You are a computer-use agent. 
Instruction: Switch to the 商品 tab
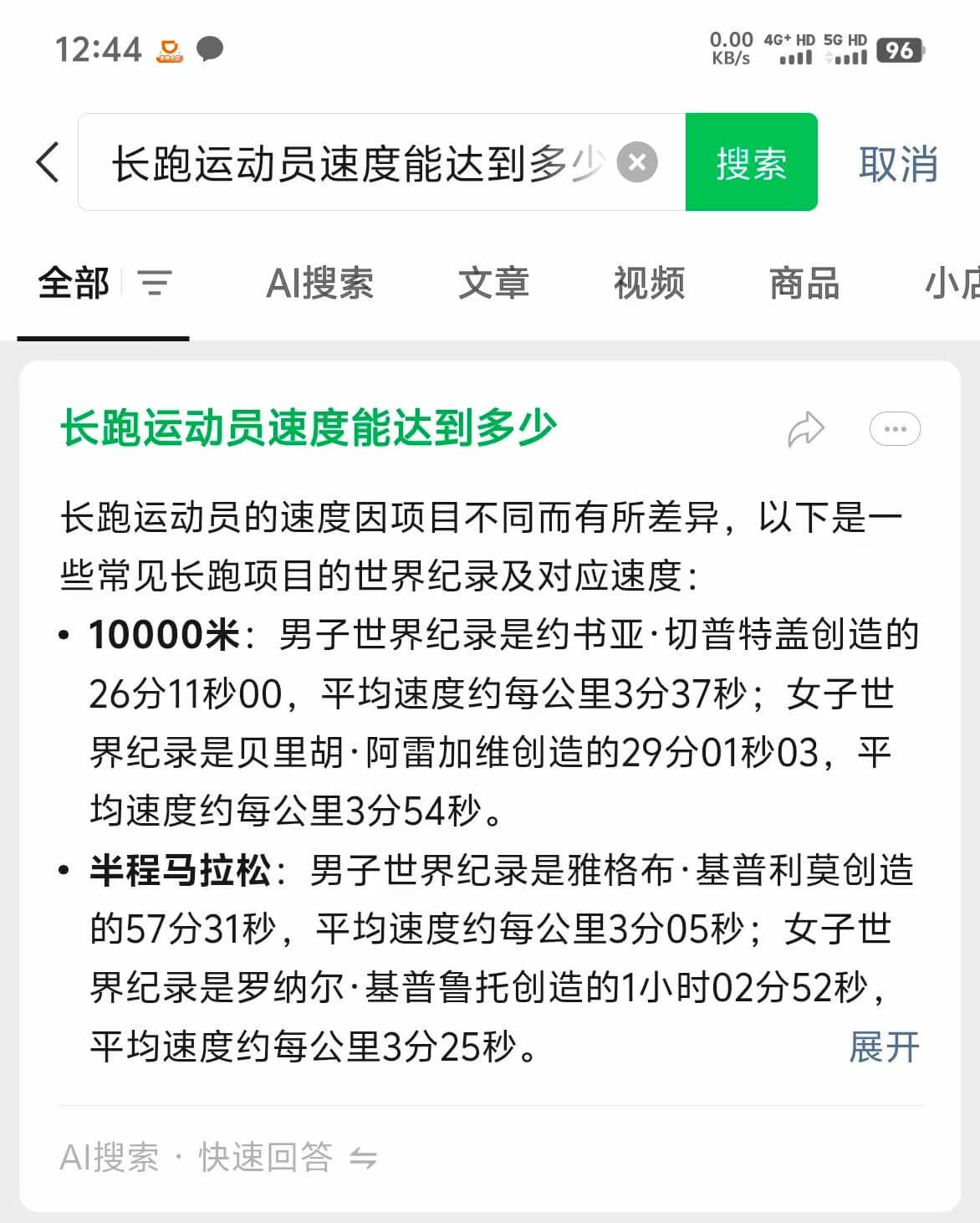[804, 283]
